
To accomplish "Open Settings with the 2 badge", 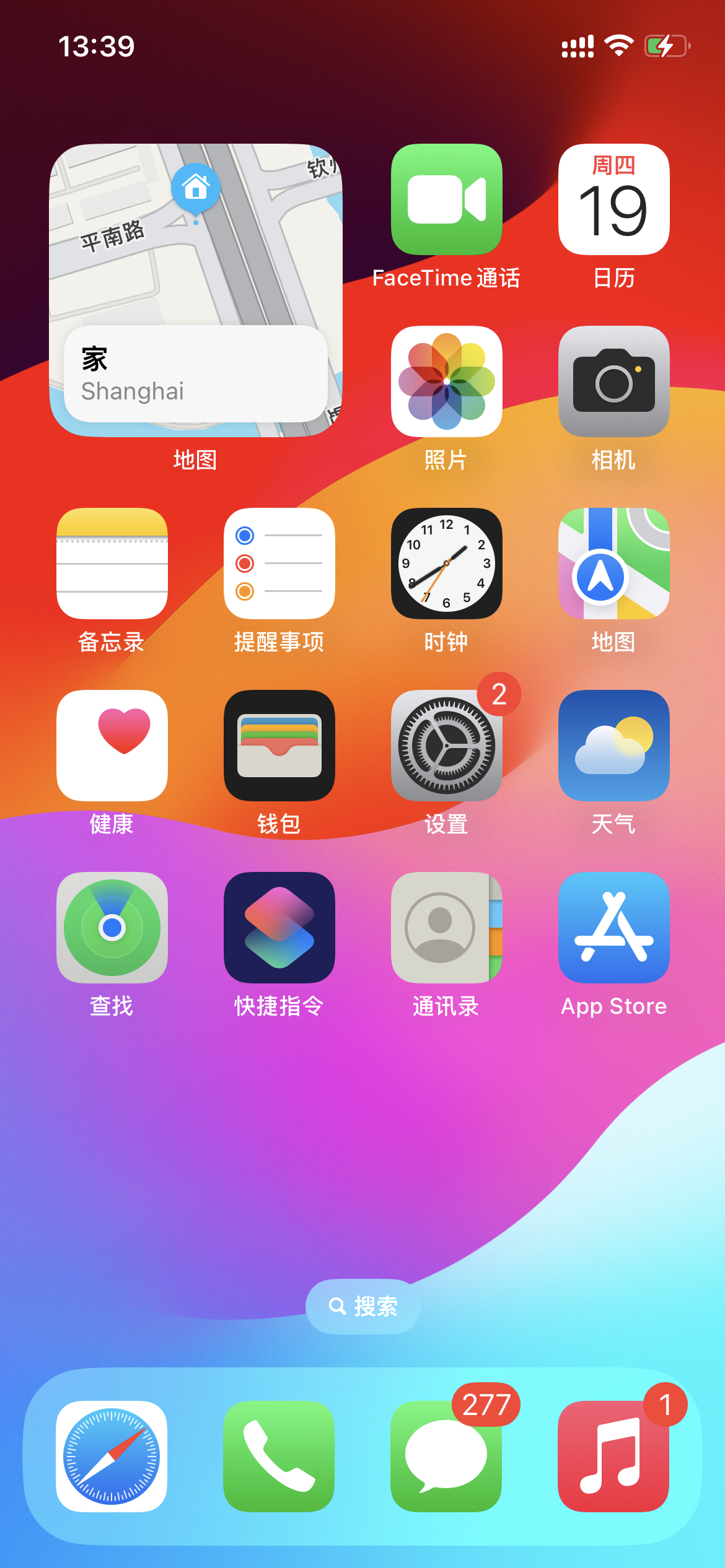I will coord(446,746).
